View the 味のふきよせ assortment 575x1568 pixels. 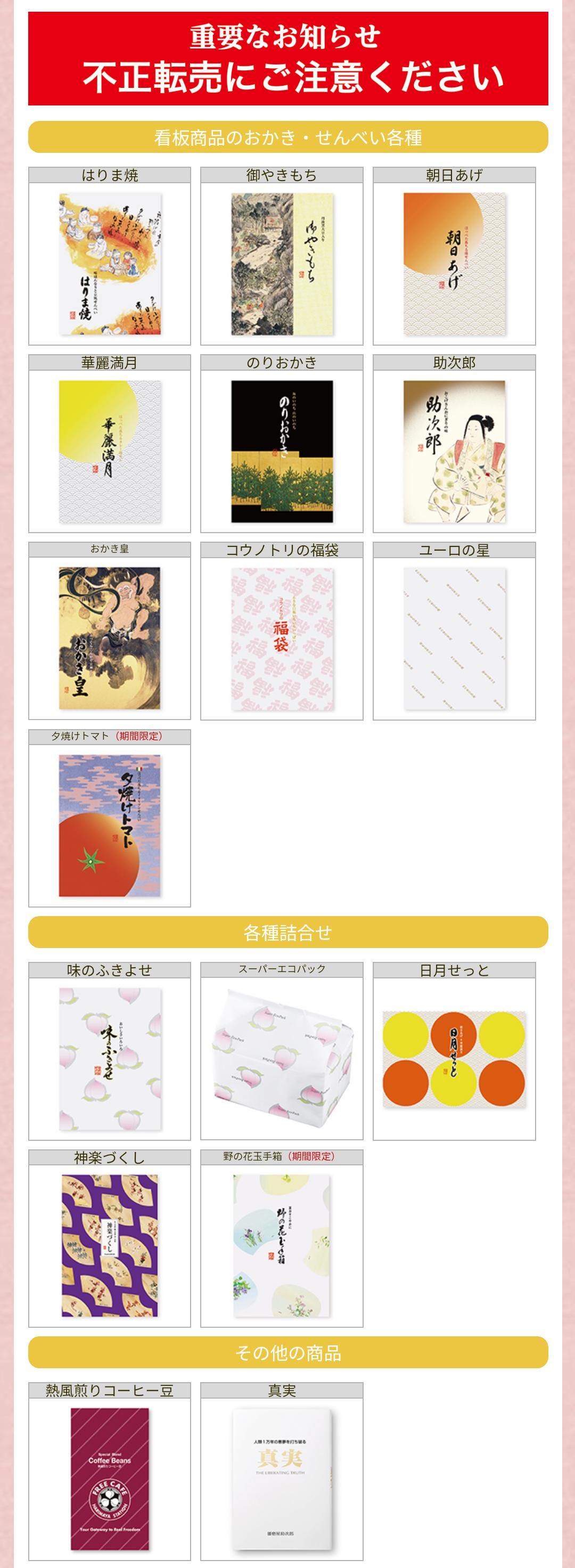tap(110, 1051)
